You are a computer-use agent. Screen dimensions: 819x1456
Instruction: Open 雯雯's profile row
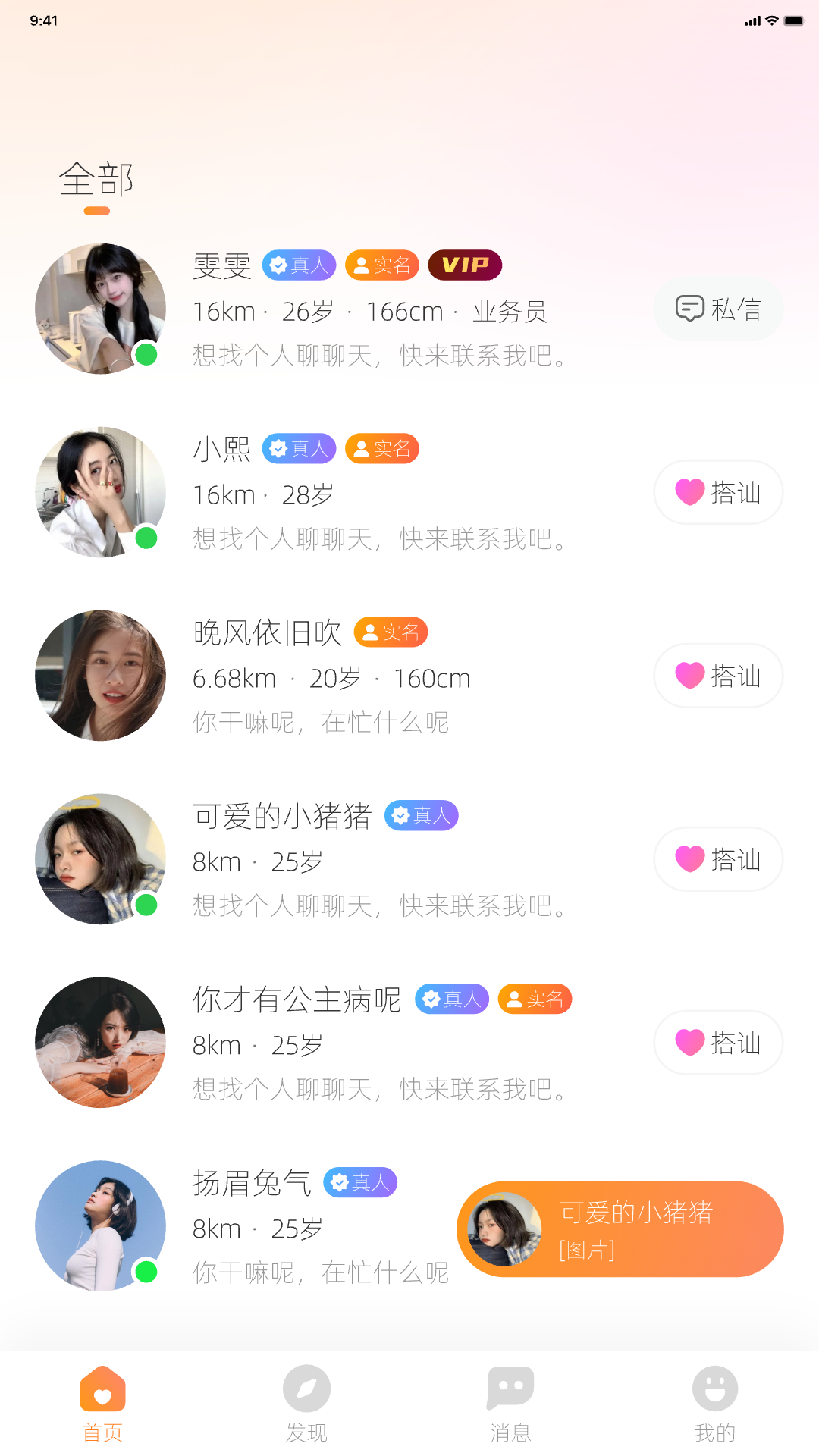409,309
